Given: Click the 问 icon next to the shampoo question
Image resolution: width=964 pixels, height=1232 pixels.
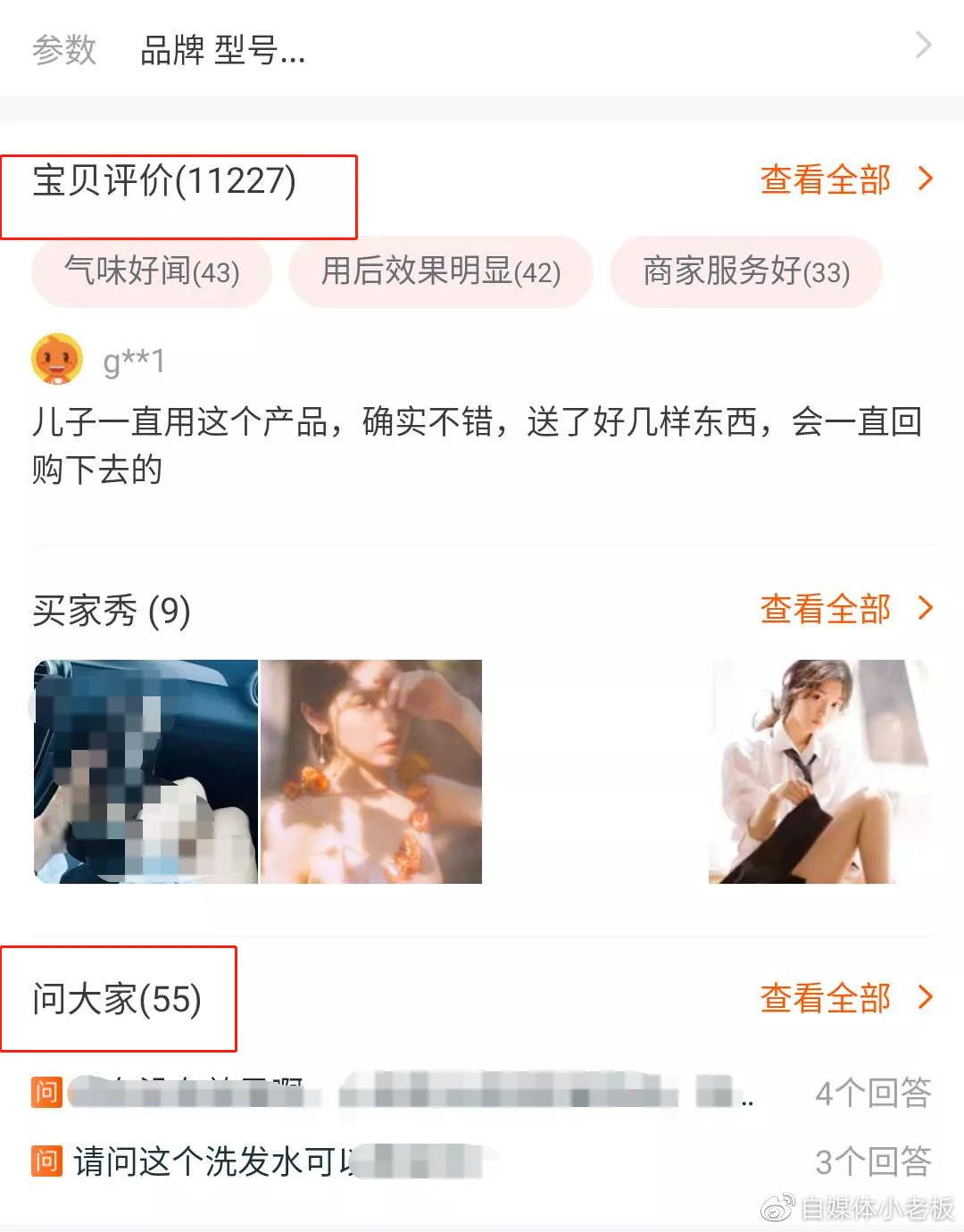Looking at the screenshot, I should tap(44, 1161).
